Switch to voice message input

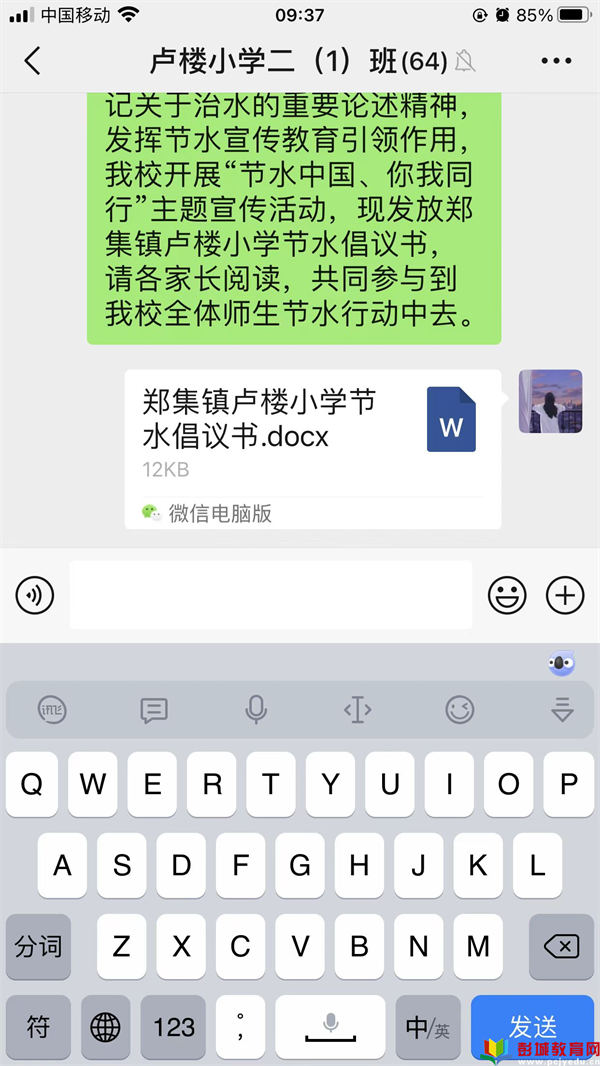point(35,596)
